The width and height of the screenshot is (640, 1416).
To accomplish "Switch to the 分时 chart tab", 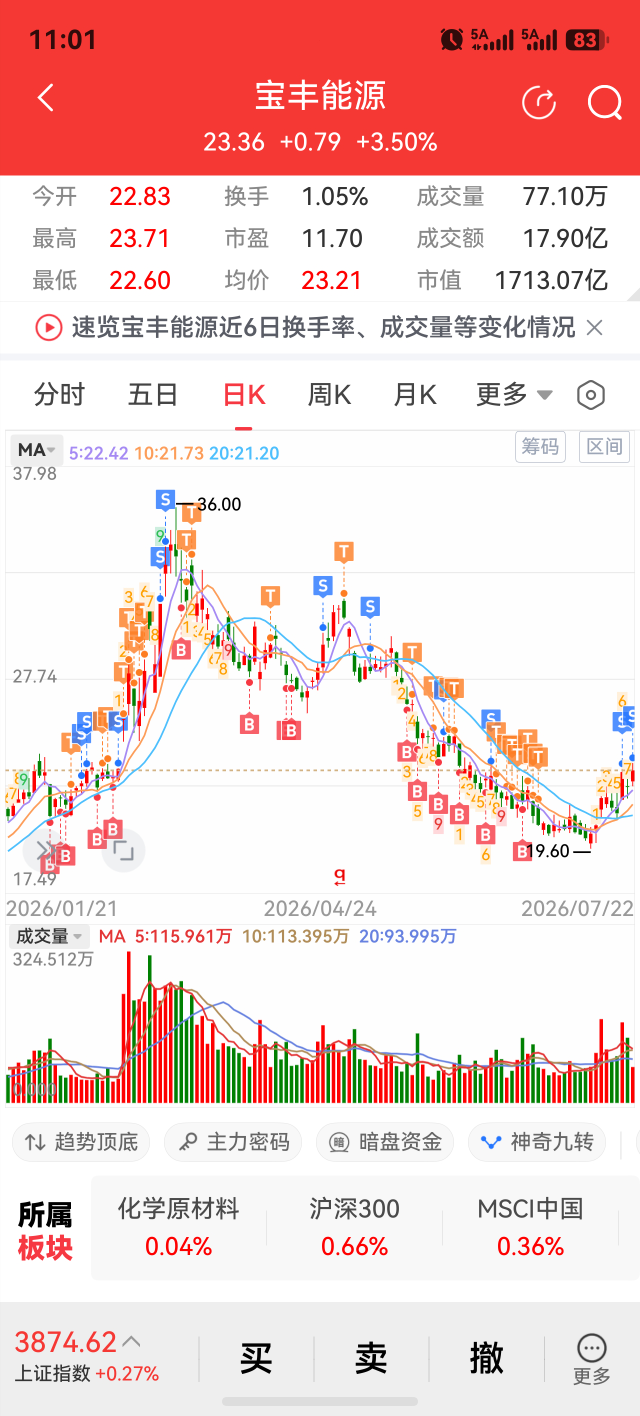I will tap(60, 395).
